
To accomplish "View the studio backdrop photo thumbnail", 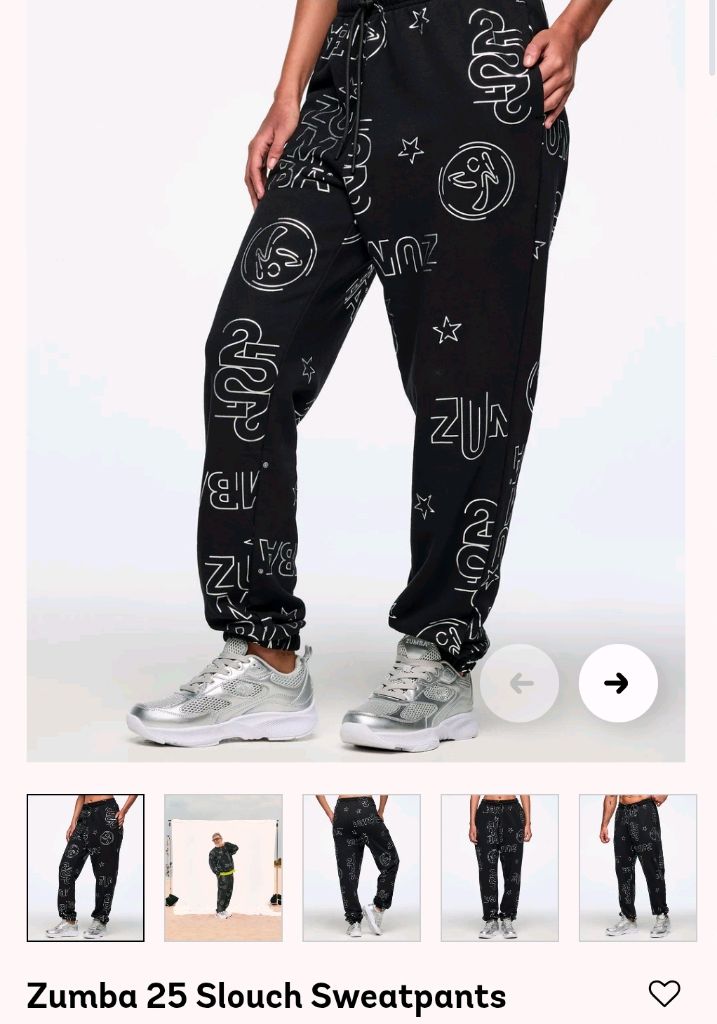I will pyautogui.click(x=223, y=868).
